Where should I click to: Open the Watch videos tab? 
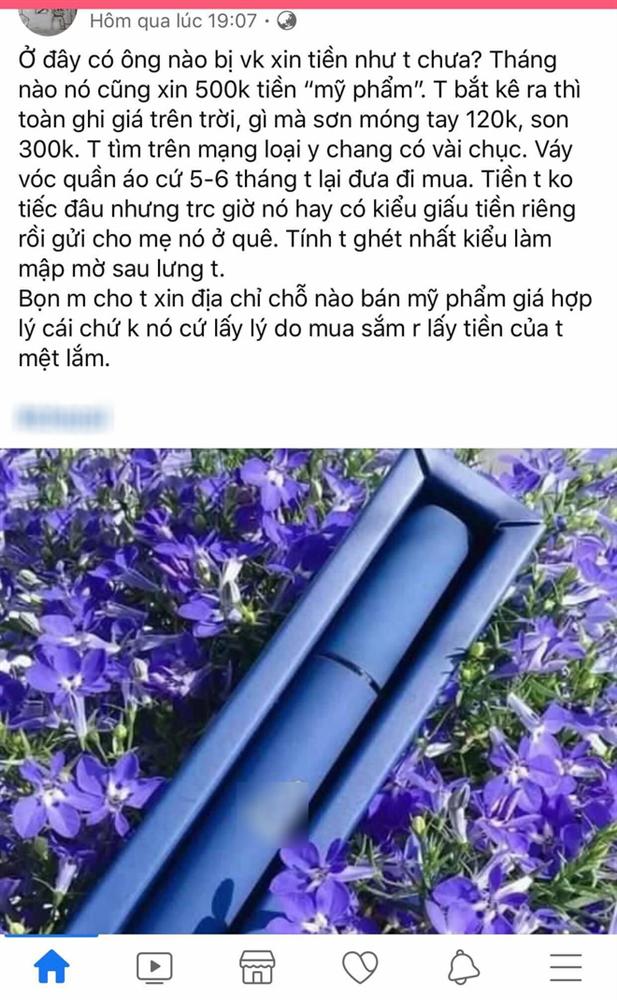(155, 966)
